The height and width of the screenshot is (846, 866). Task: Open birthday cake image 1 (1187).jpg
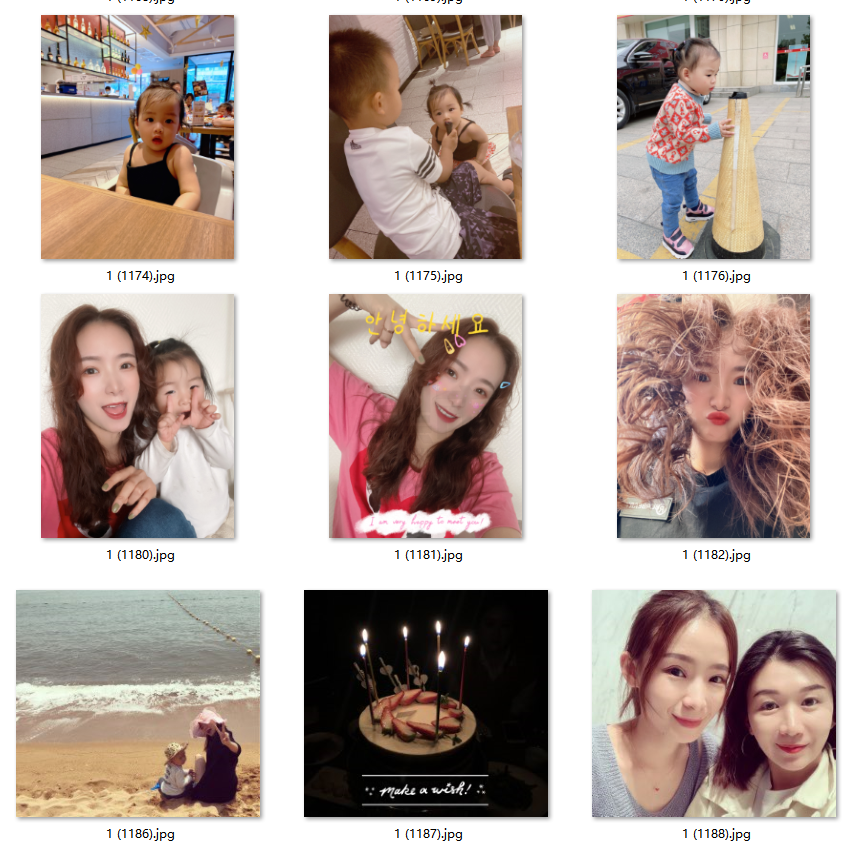(x=426, y=703)
